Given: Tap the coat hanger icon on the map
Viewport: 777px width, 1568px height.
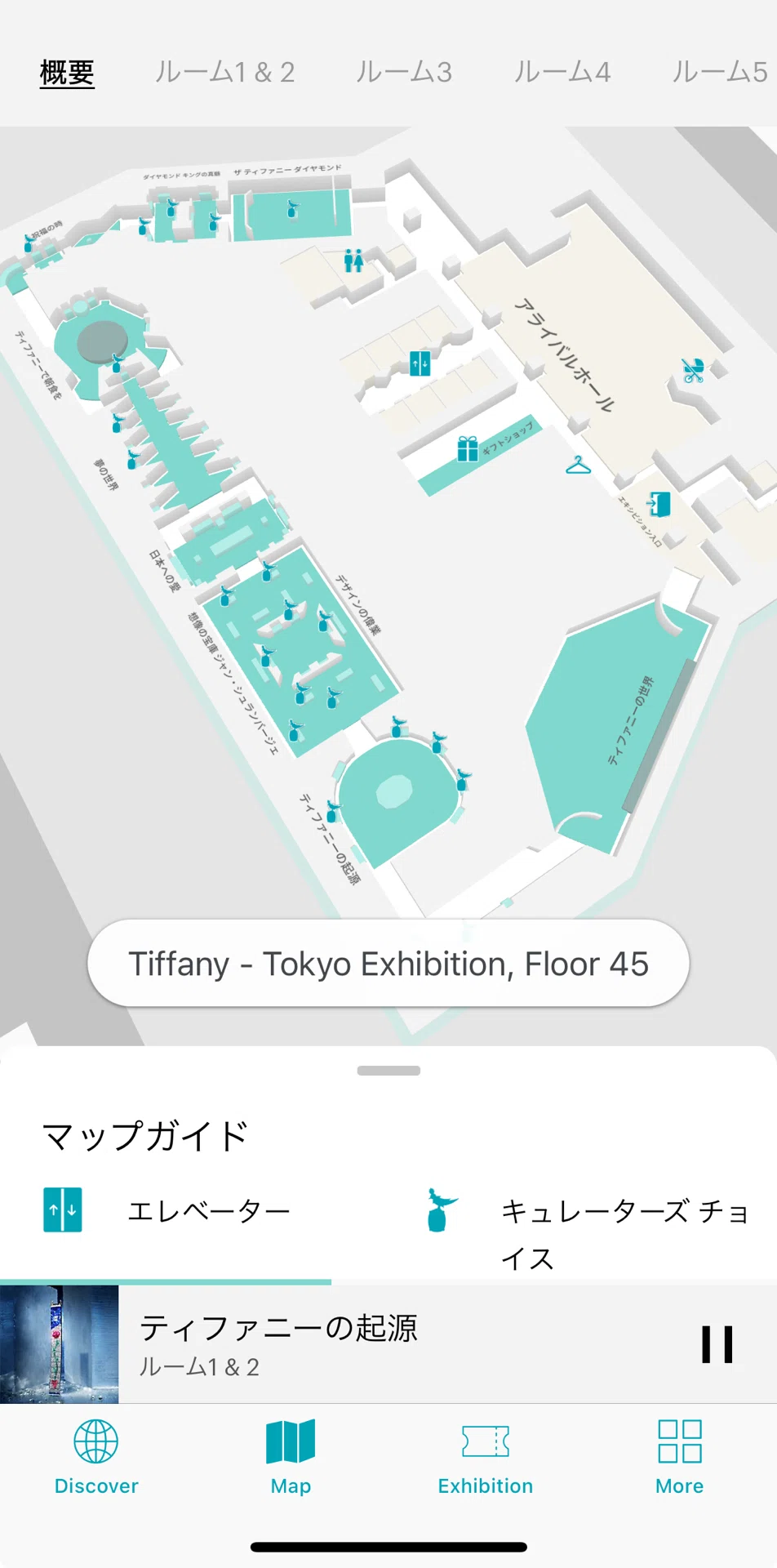Looking at the screenshot, I should (x=578, y=465).
